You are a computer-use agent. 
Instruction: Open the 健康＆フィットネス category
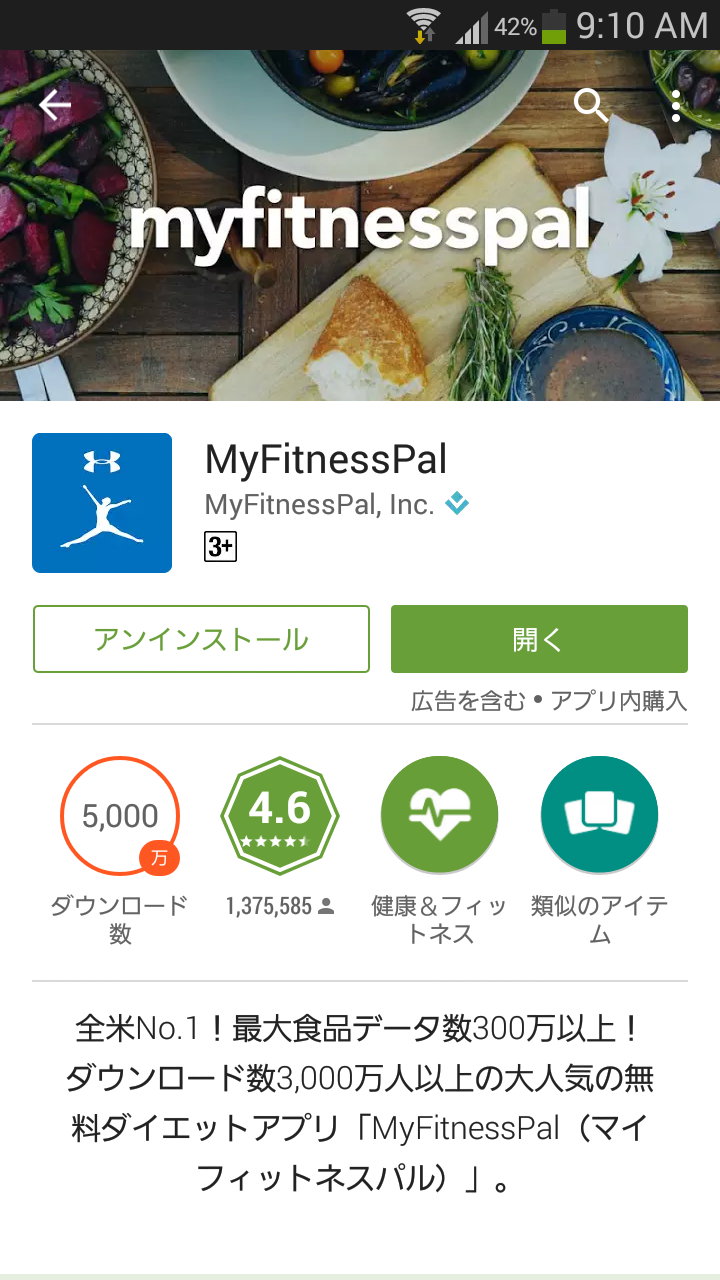click(x=439, y=814)
